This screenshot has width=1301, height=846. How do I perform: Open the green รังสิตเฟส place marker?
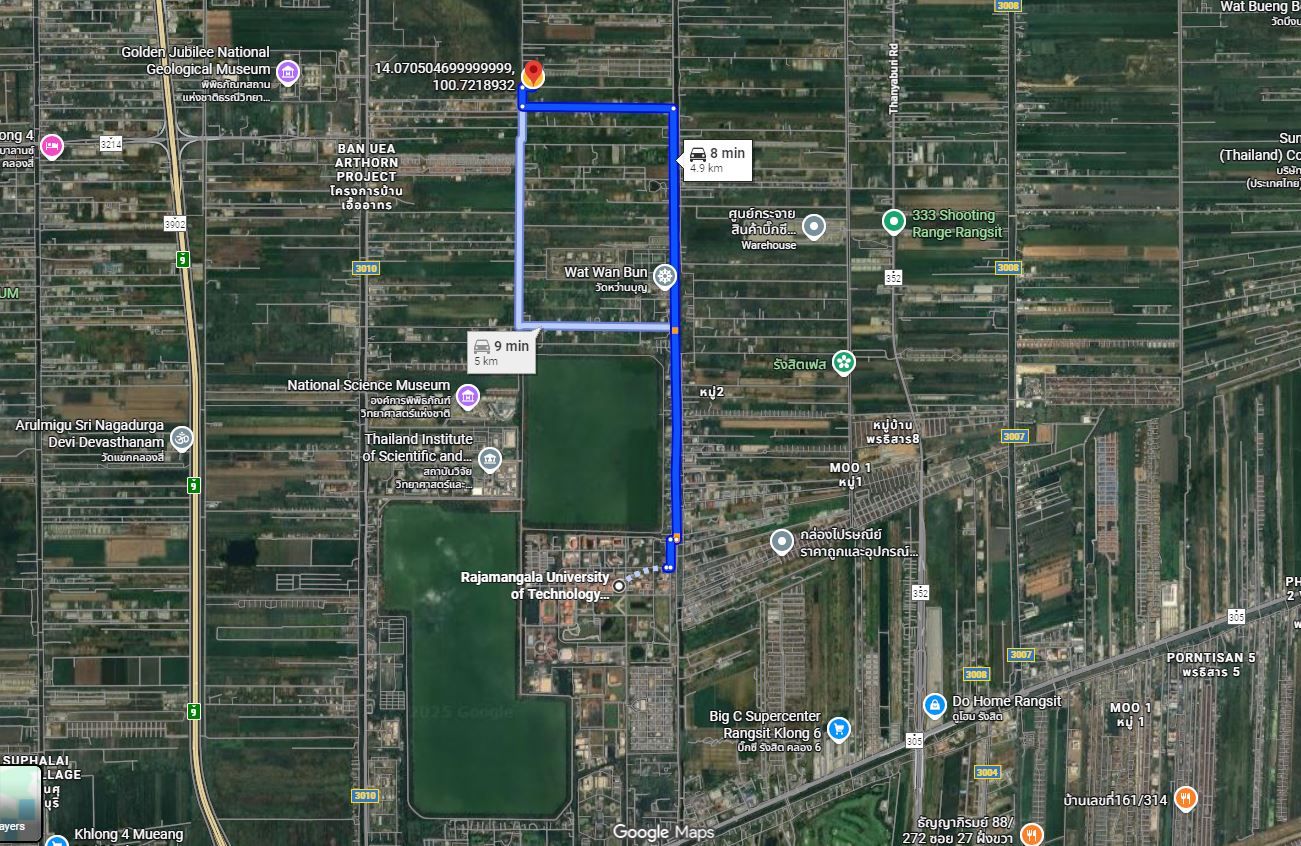tap(844, 362)
